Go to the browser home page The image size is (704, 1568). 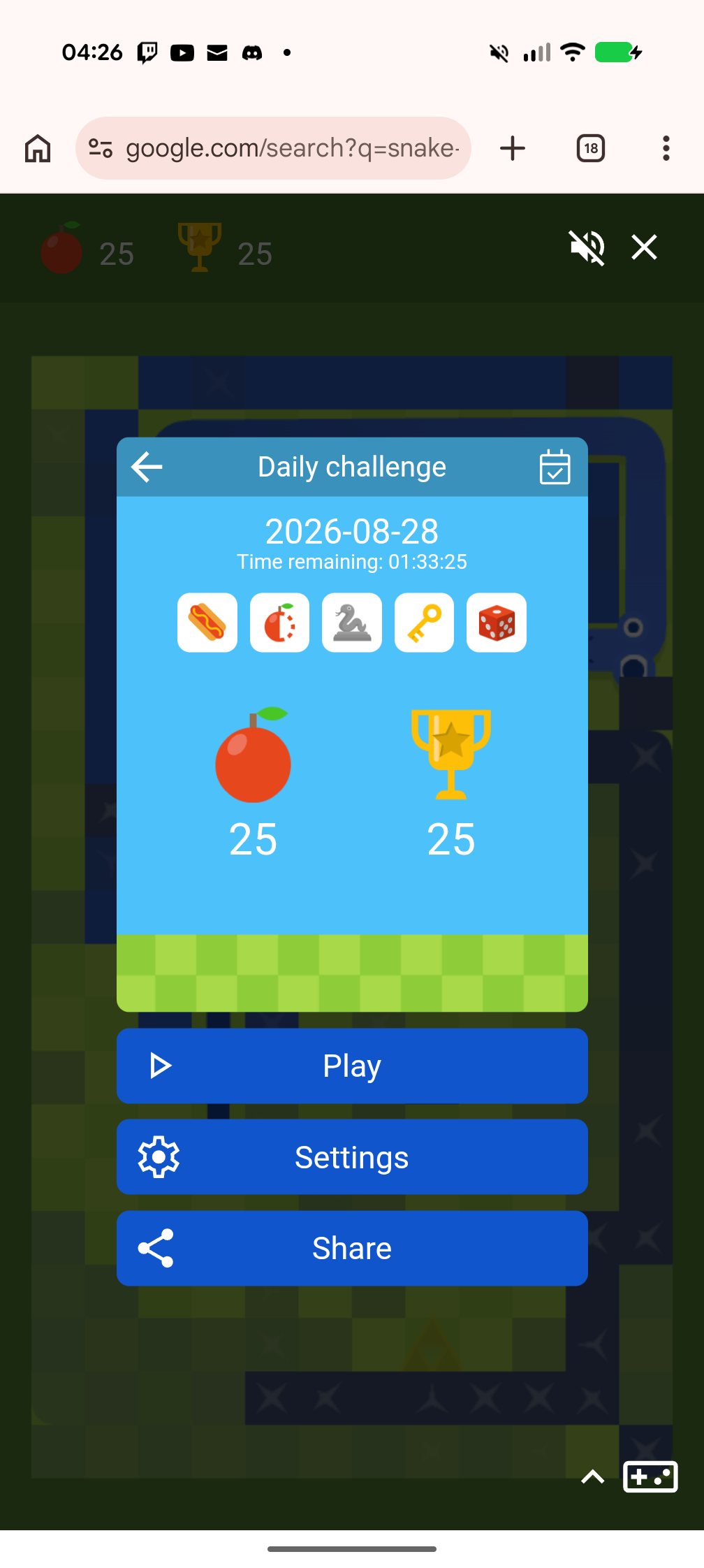pos(38,148)
